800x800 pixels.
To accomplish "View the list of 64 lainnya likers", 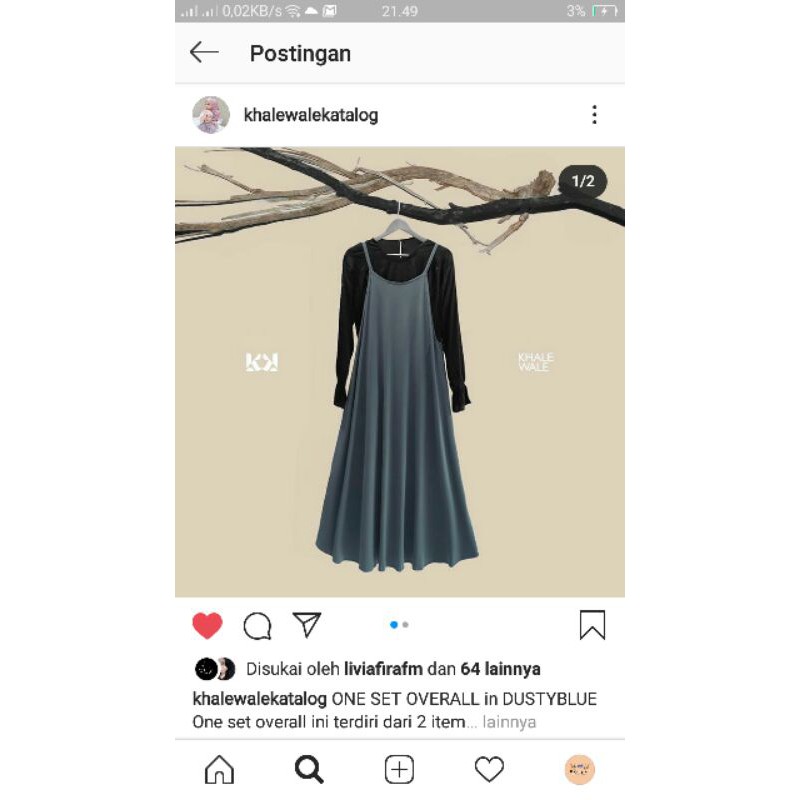I will 500,669.
